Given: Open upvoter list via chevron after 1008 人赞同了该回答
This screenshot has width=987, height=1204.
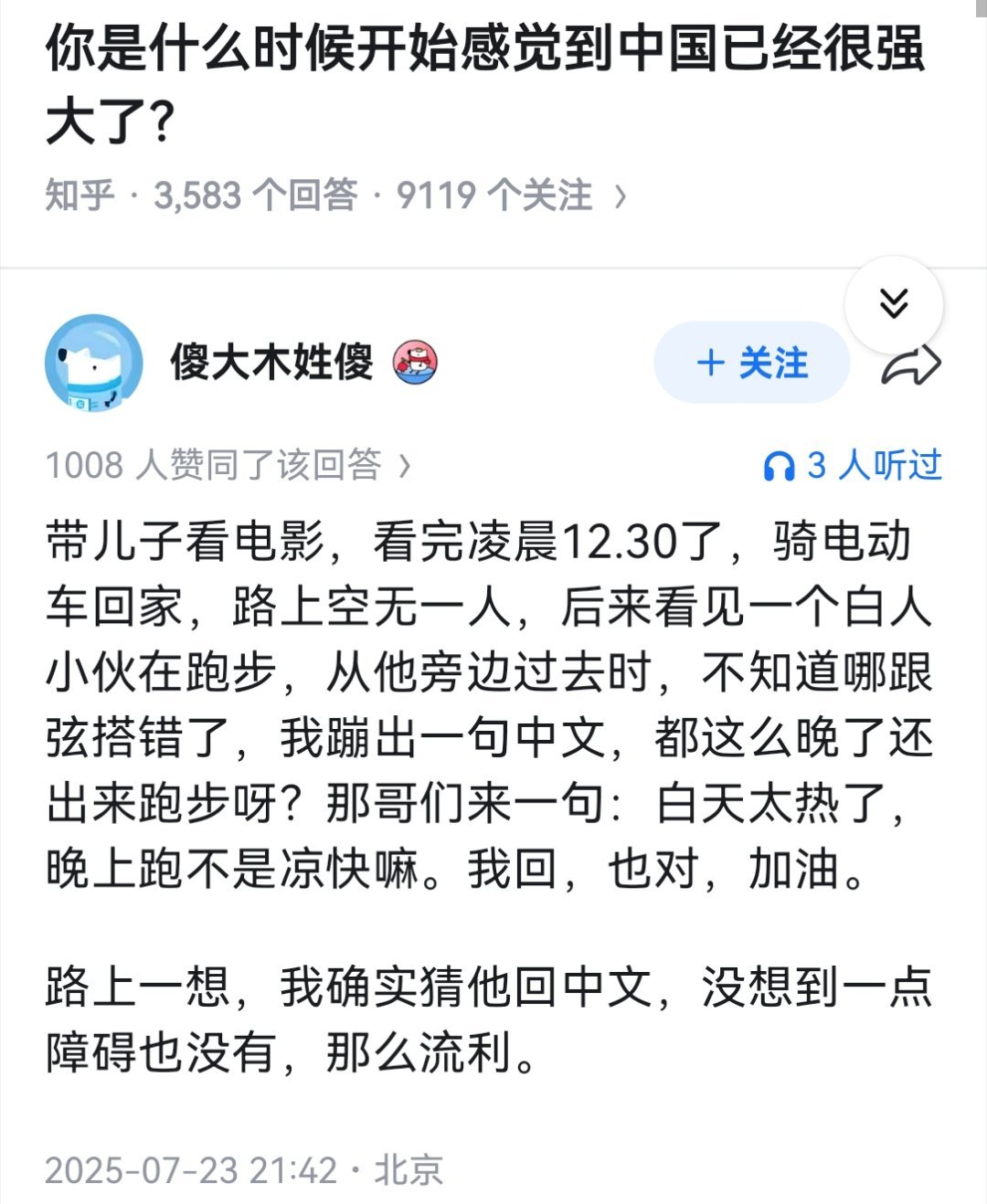Looking at the screenshot, I should click(405, 466).
